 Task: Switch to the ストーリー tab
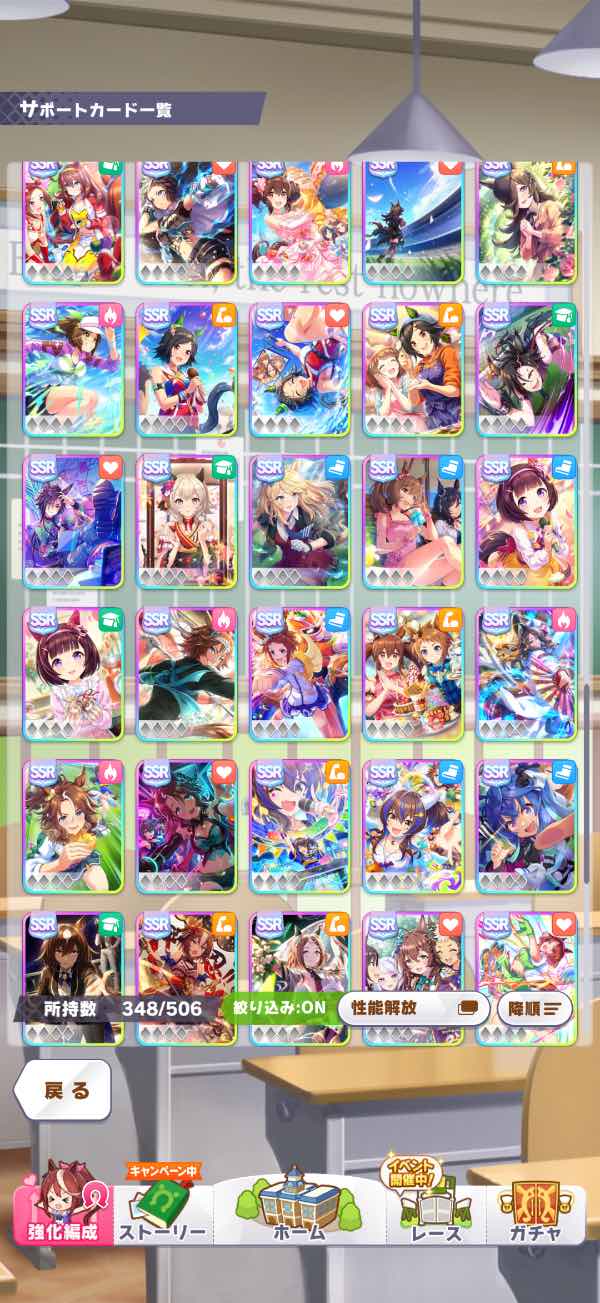pyautogui.click(x=163, y=1214)
